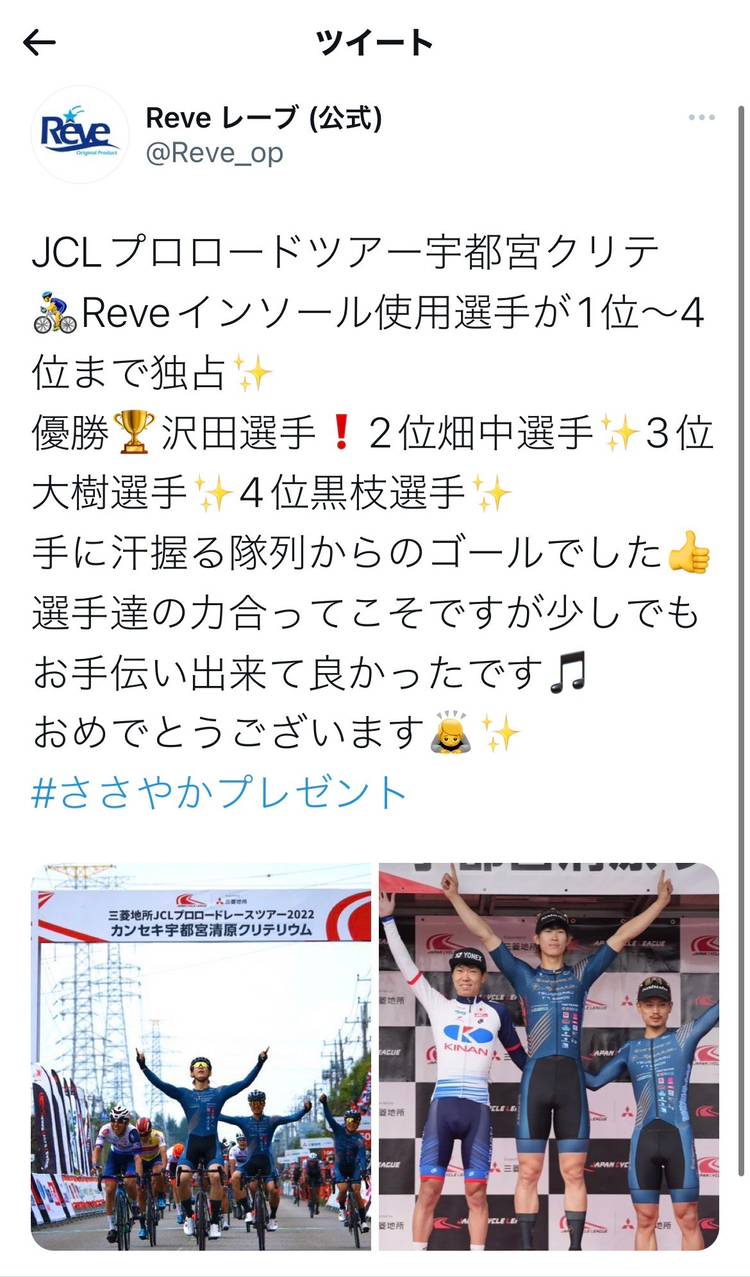
Task: Open the tweet's overflow menu
Action: point(701,118)
